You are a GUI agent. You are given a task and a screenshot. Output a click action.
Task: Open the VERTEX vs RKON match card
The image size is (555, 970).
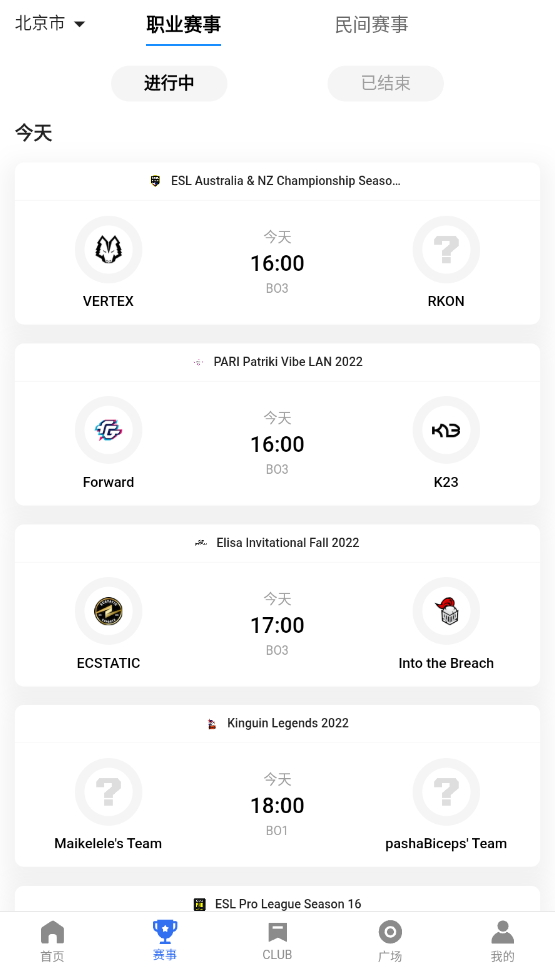tap(277, 244)
